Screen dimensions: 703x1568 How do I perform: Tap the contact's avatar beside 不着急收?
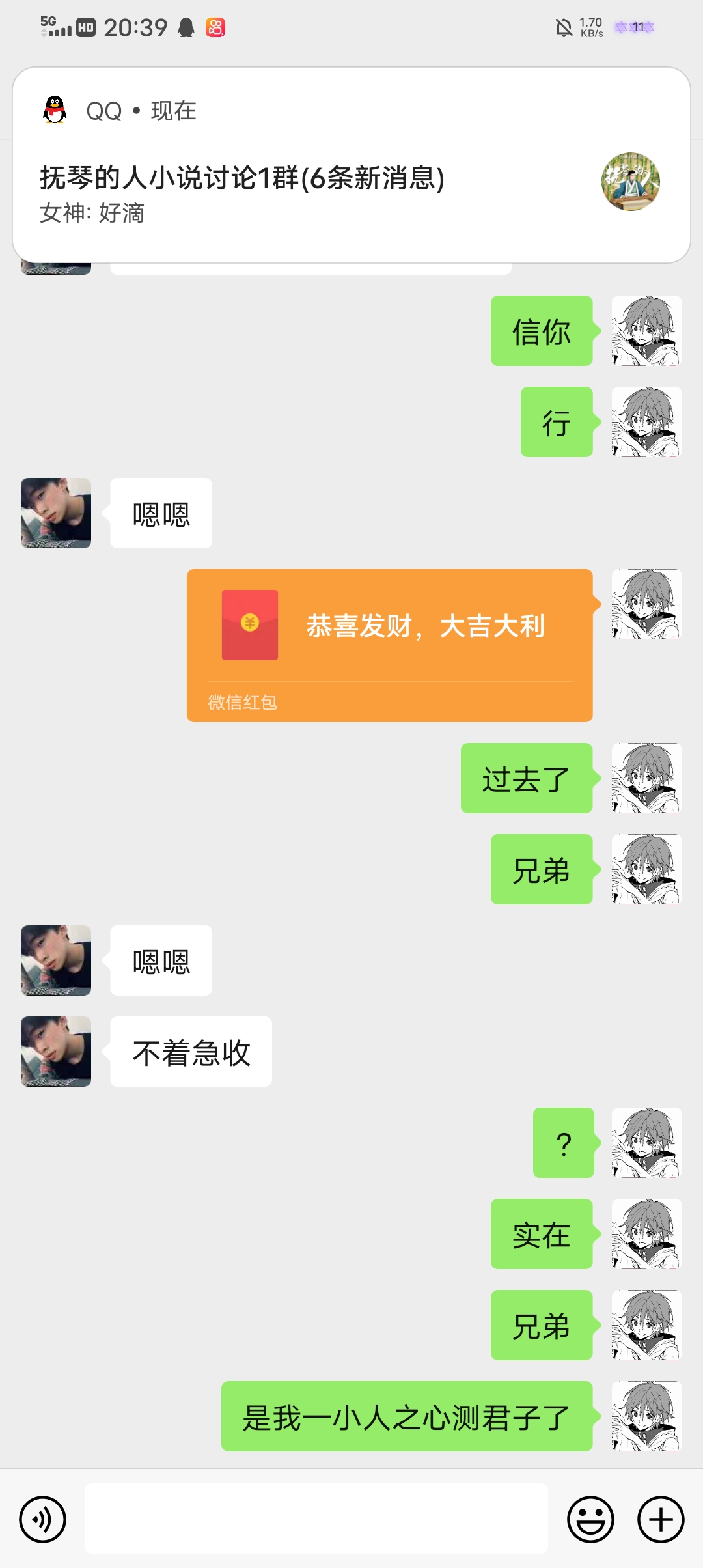coord(56,1052)
